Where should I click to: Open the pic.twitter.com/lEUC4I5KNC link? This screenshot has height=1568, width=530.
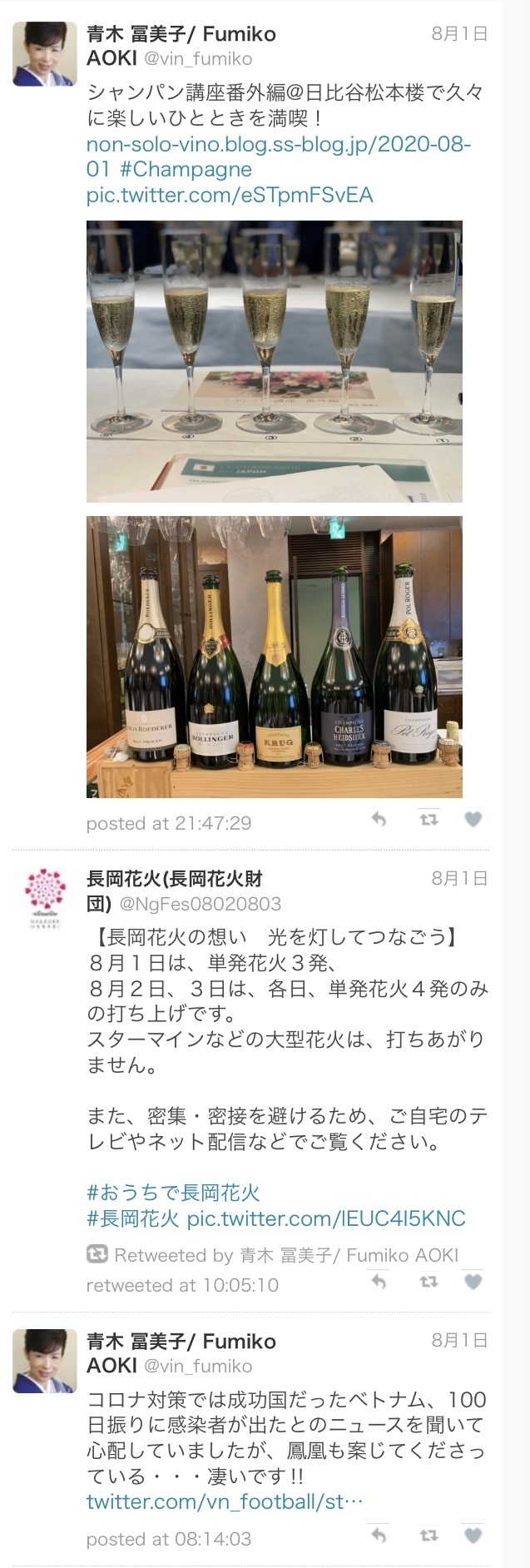click(x=326, y=1219)
